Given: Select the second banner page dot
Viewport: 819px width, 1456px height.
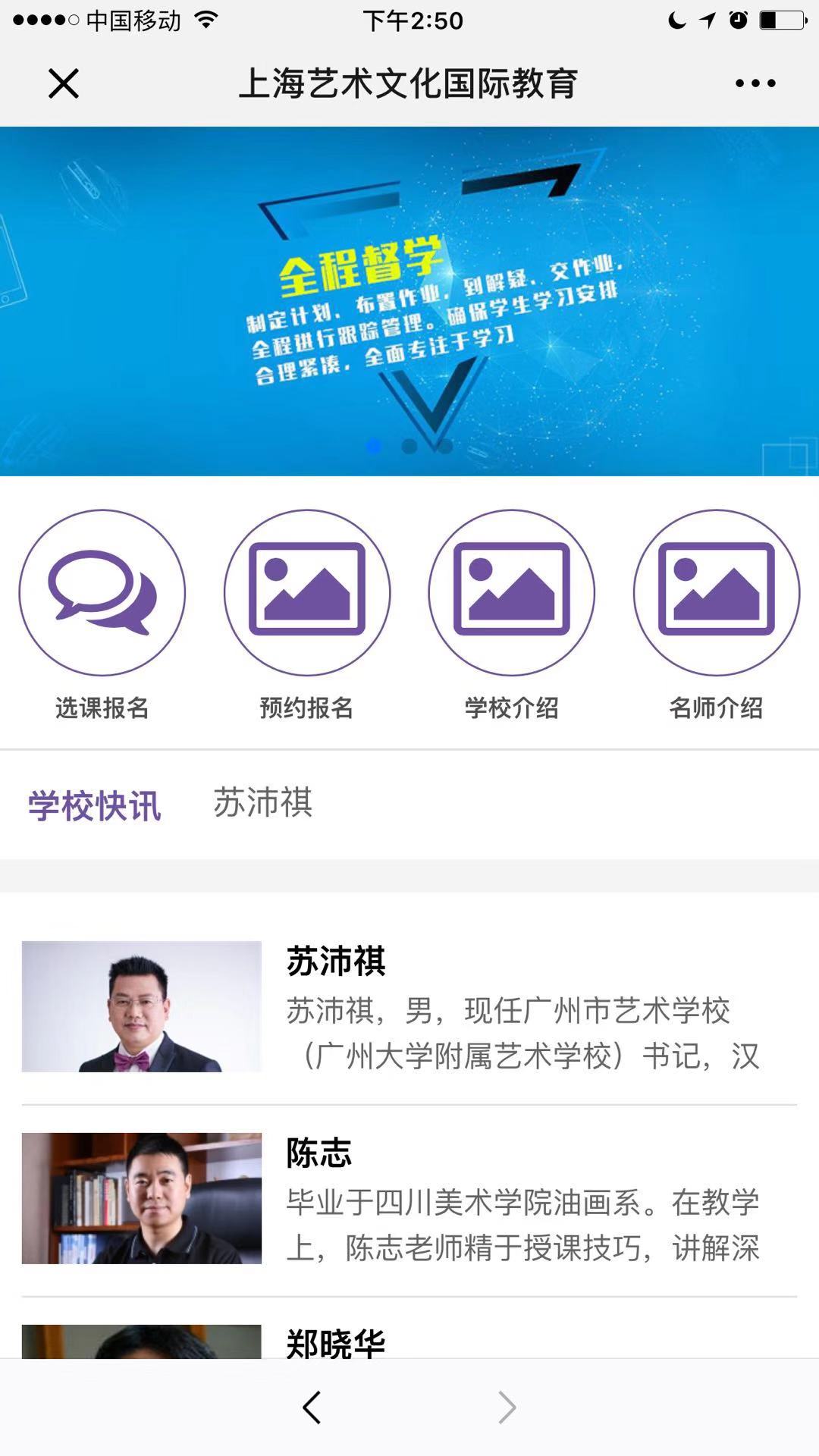Looking at the screenshot, I should 409,447.
